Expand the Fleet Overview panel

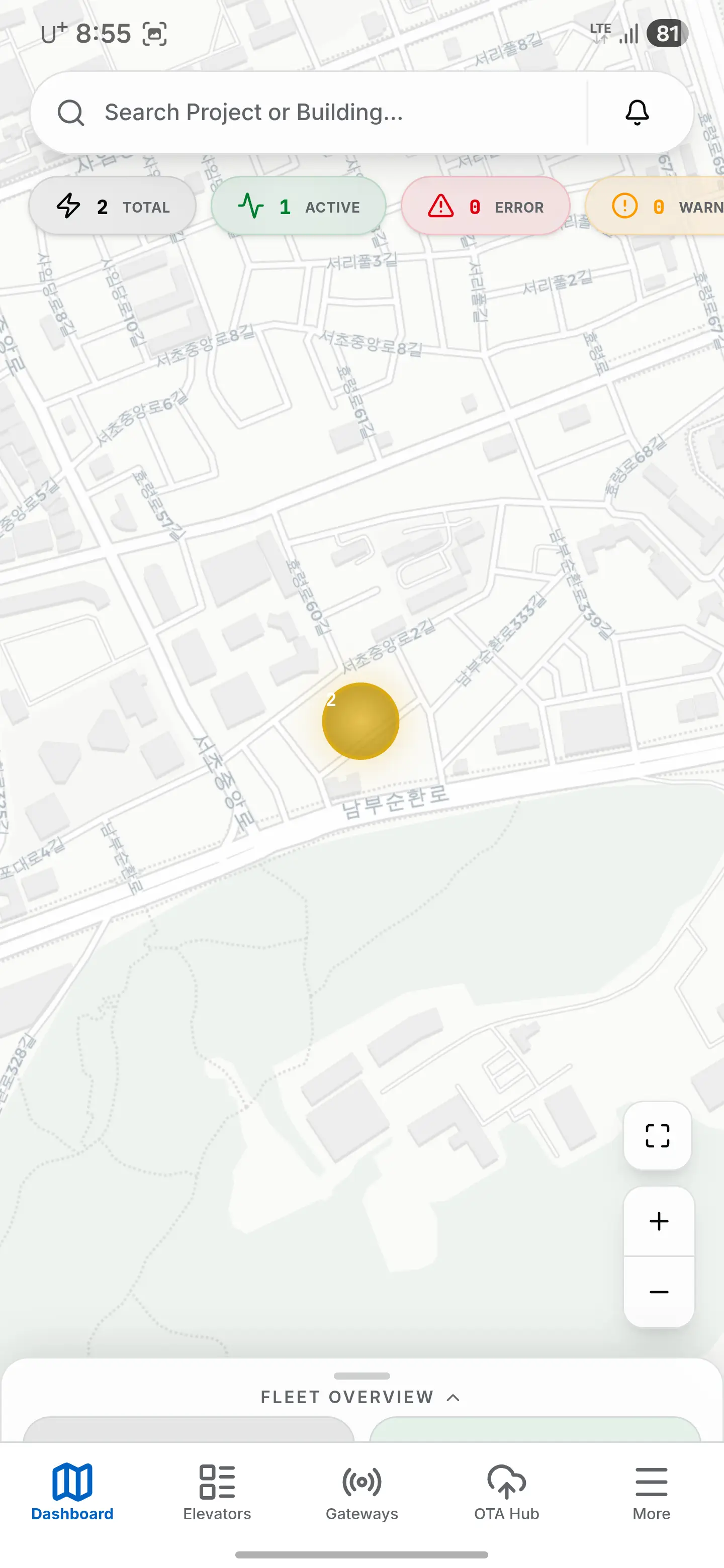point(360,1396)
